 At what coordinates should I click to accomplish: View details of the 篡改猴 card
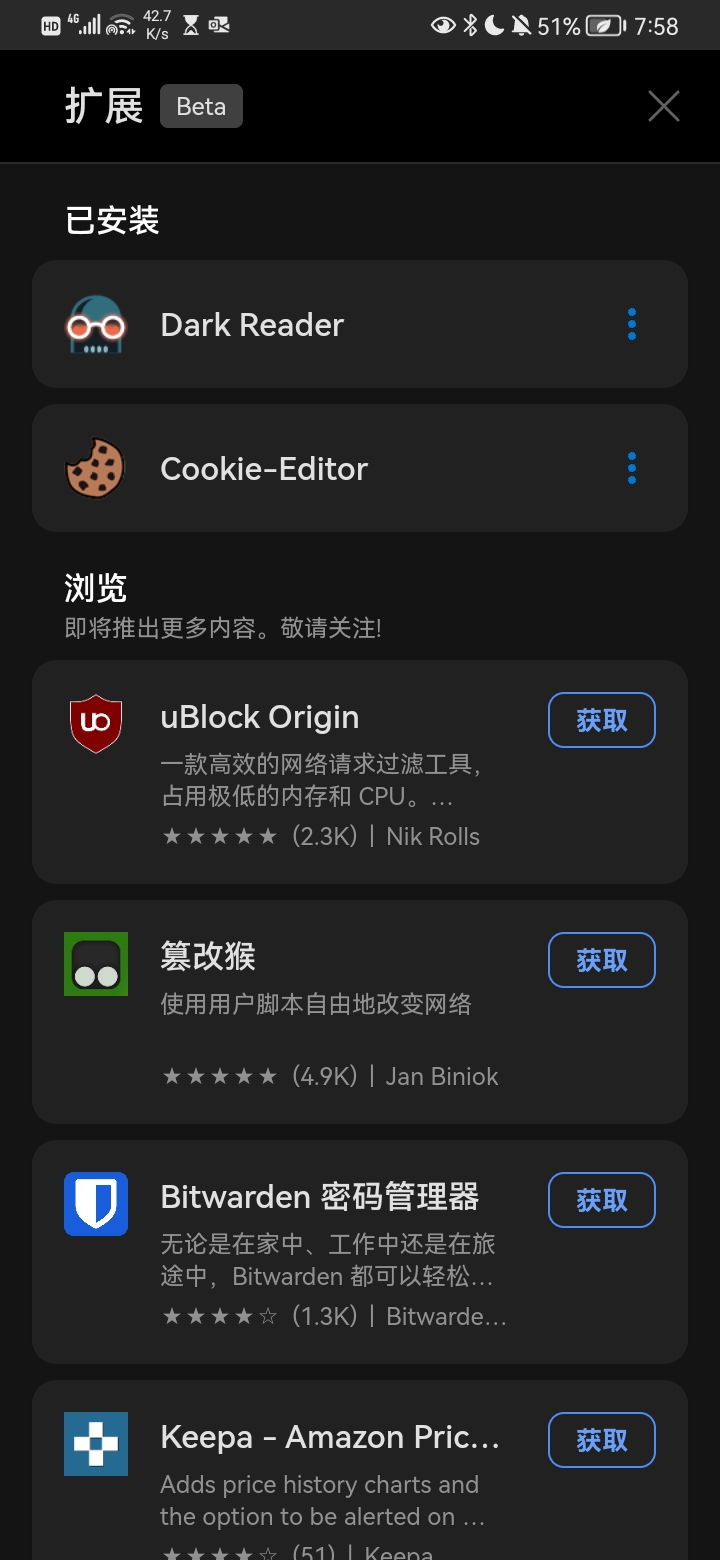tap(360, 1012)
